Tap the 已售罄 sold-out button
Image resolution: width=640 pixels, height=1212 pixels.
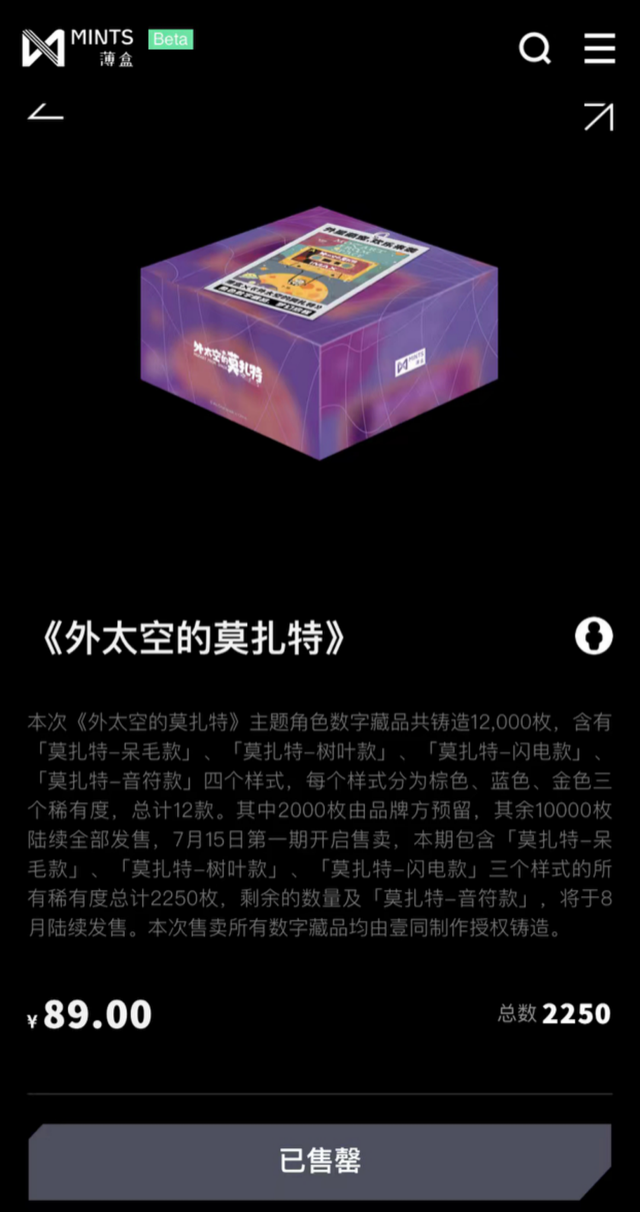click(x=319, y=1160)
